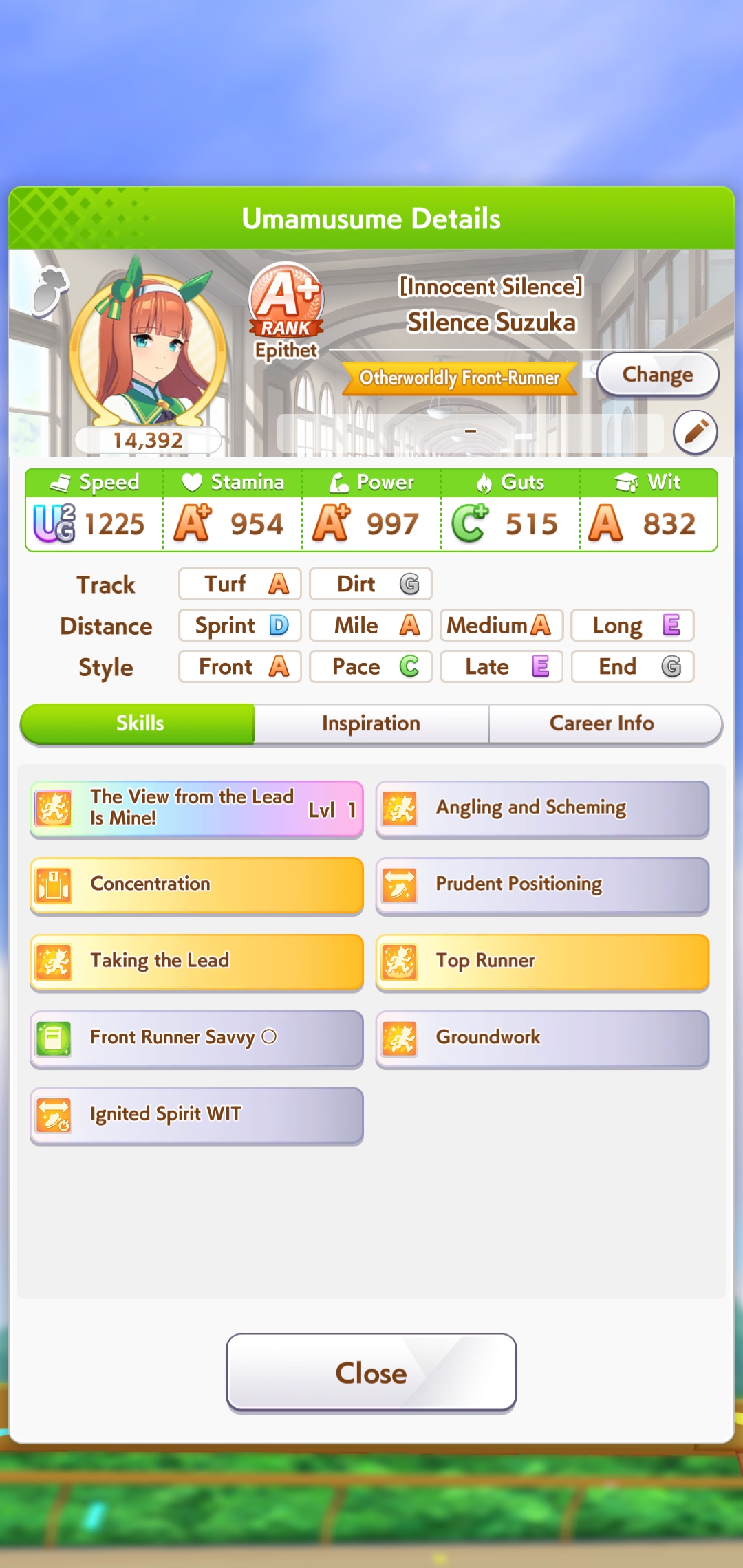Viewport: 743px width, 1568px height.
Task: Select the Skills tab
Action: coord(138,723)
